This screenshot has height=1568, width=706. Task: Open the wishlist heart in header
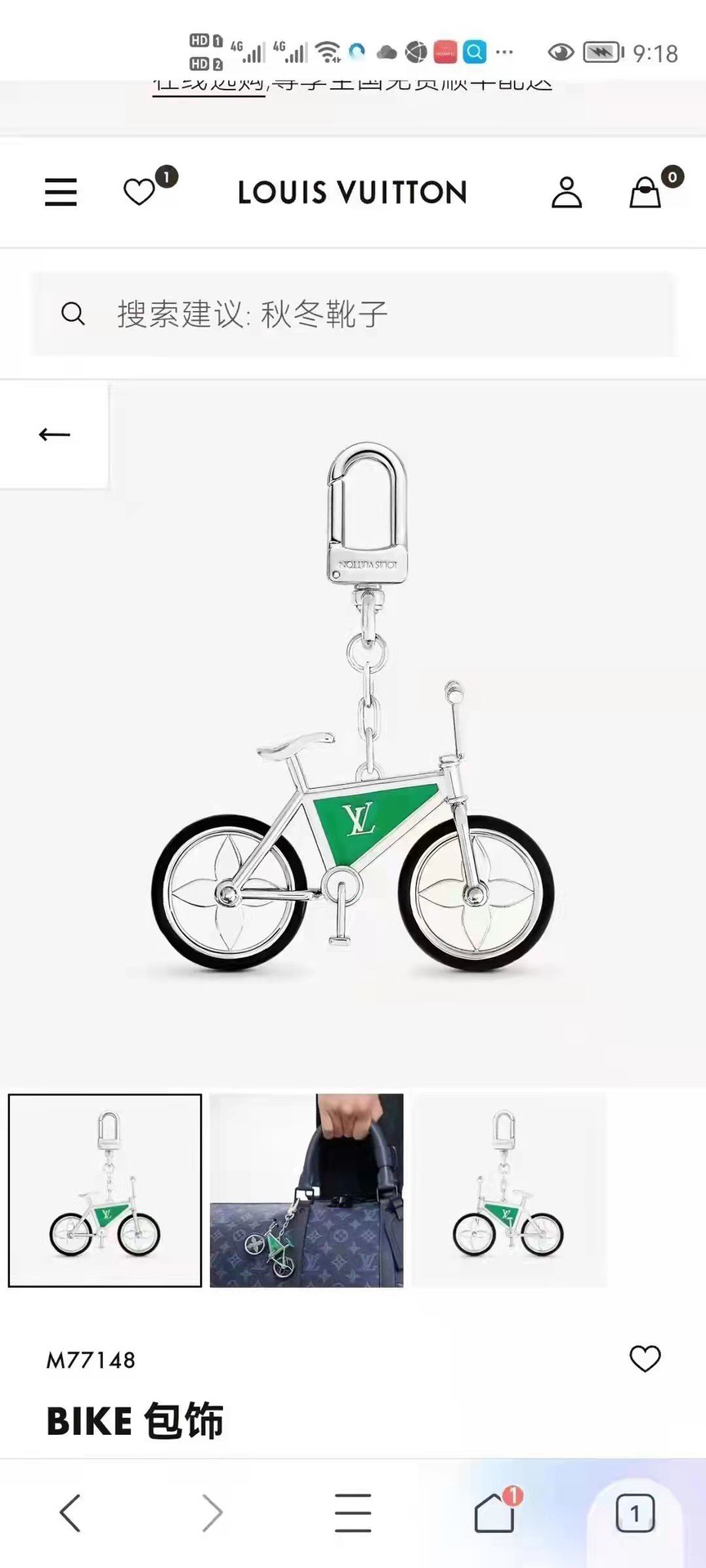140,193
